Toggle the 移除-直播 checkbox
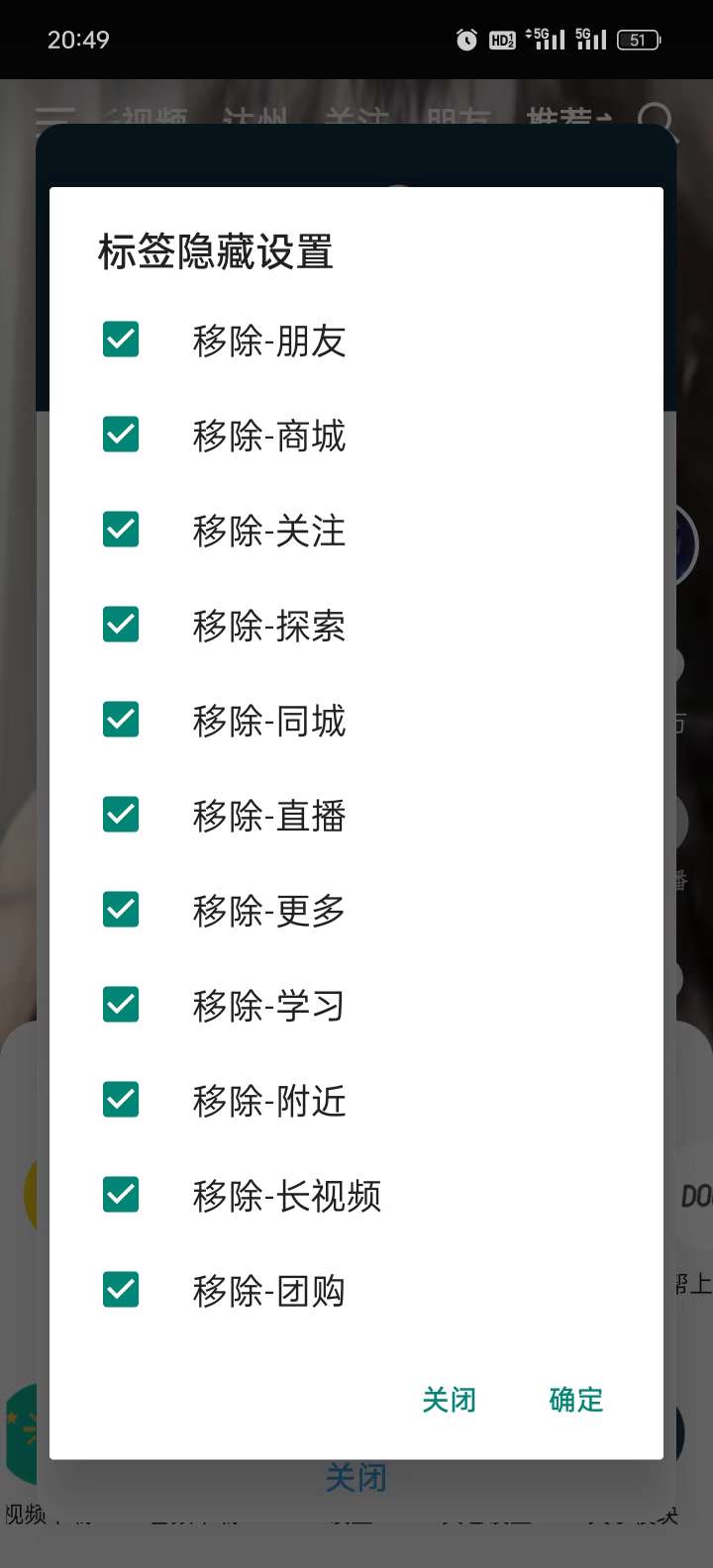Viewport: 713px width, 1568px height. tap(121, 815)
